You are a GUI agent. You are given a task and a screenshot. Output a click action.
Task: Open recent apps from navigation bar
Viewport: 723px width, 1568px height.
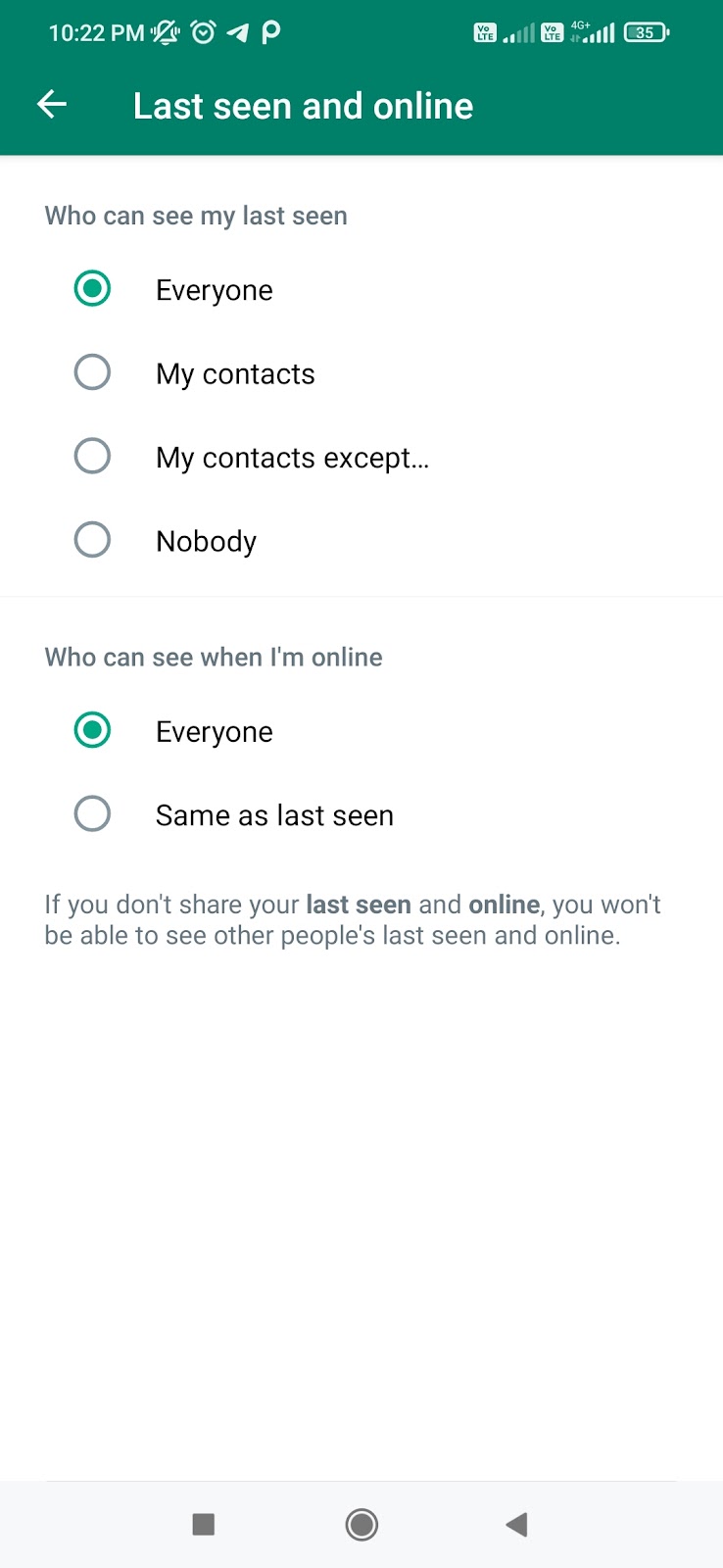(x=204, y=1524)
